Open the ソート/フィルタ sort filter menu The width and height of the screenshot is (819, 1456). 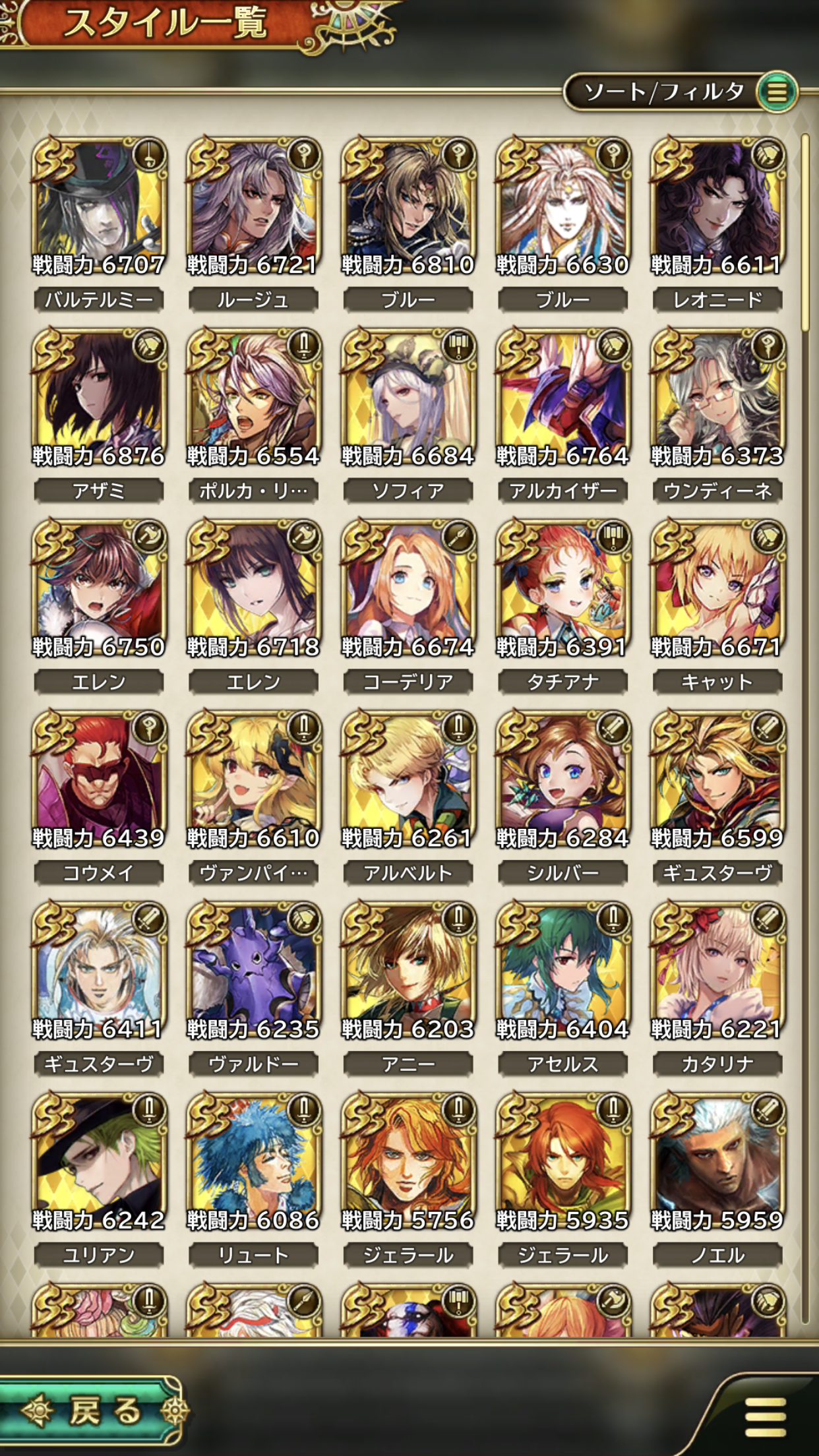(x=679, y=92)
